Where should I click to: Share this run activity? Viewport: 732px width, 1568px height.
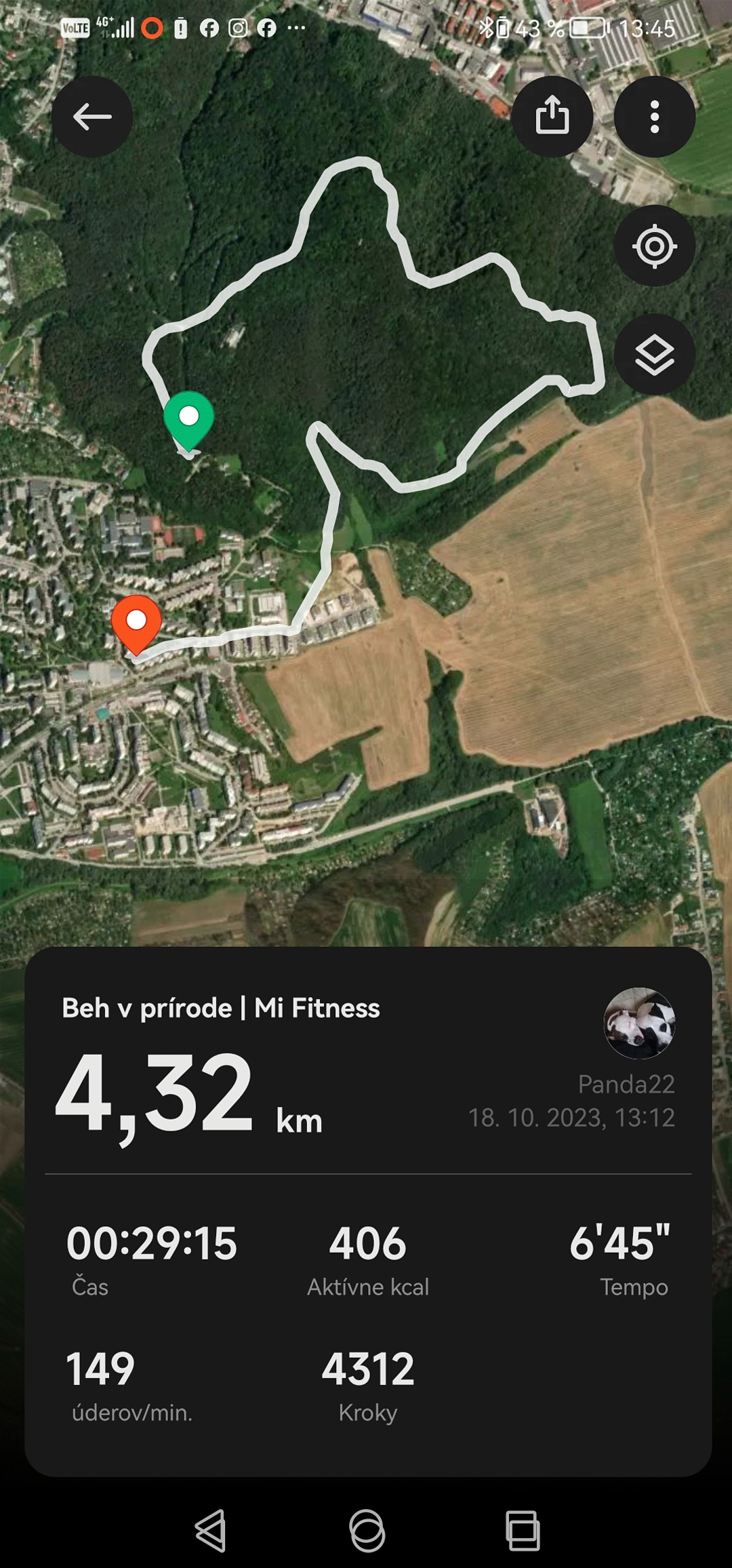(x=552, y=117)
